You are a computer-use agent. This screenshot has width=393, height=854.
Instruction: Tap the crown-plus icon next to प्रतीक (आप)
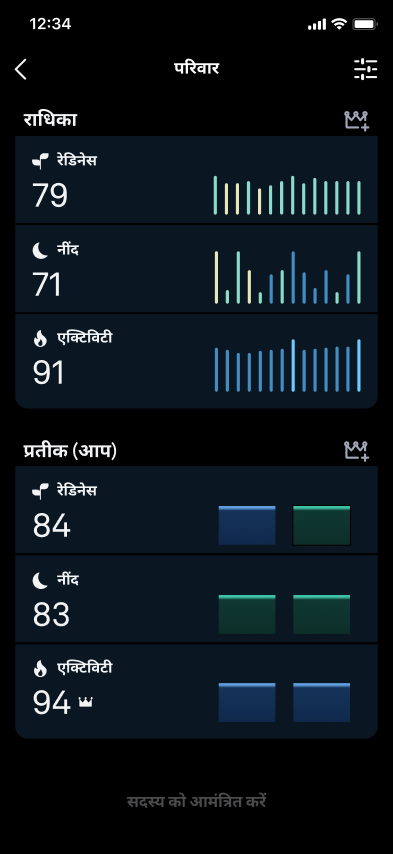point(357,450)
